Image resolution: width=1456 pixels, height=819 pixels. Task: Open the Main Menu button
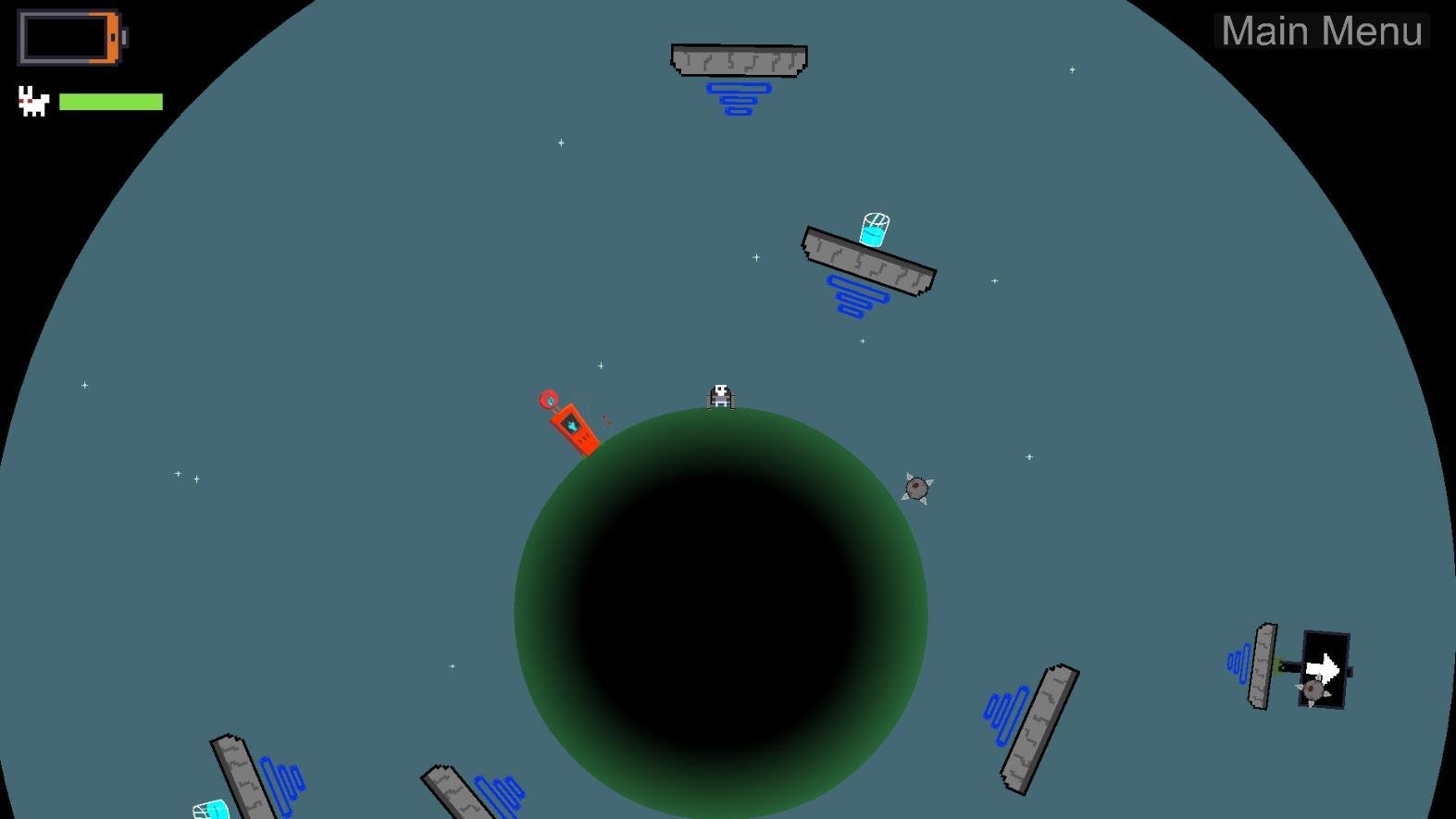coord(1321,31)
